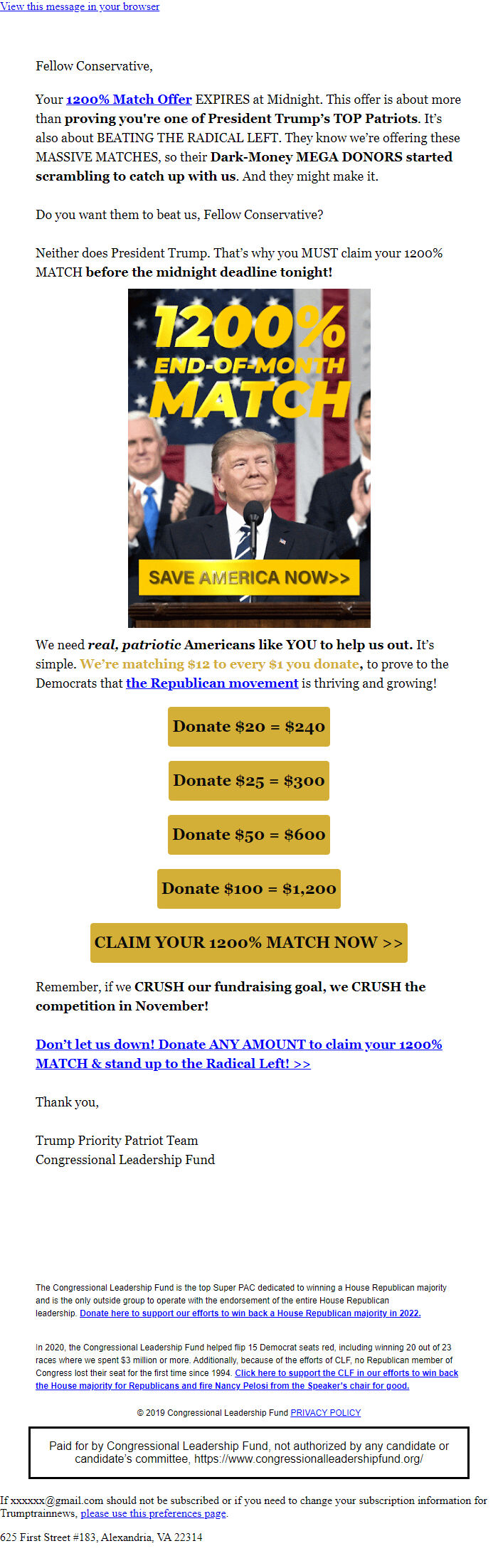
Task: Tap the 1200% End-of-Month Match banner image
Action: tap(249, 458)
